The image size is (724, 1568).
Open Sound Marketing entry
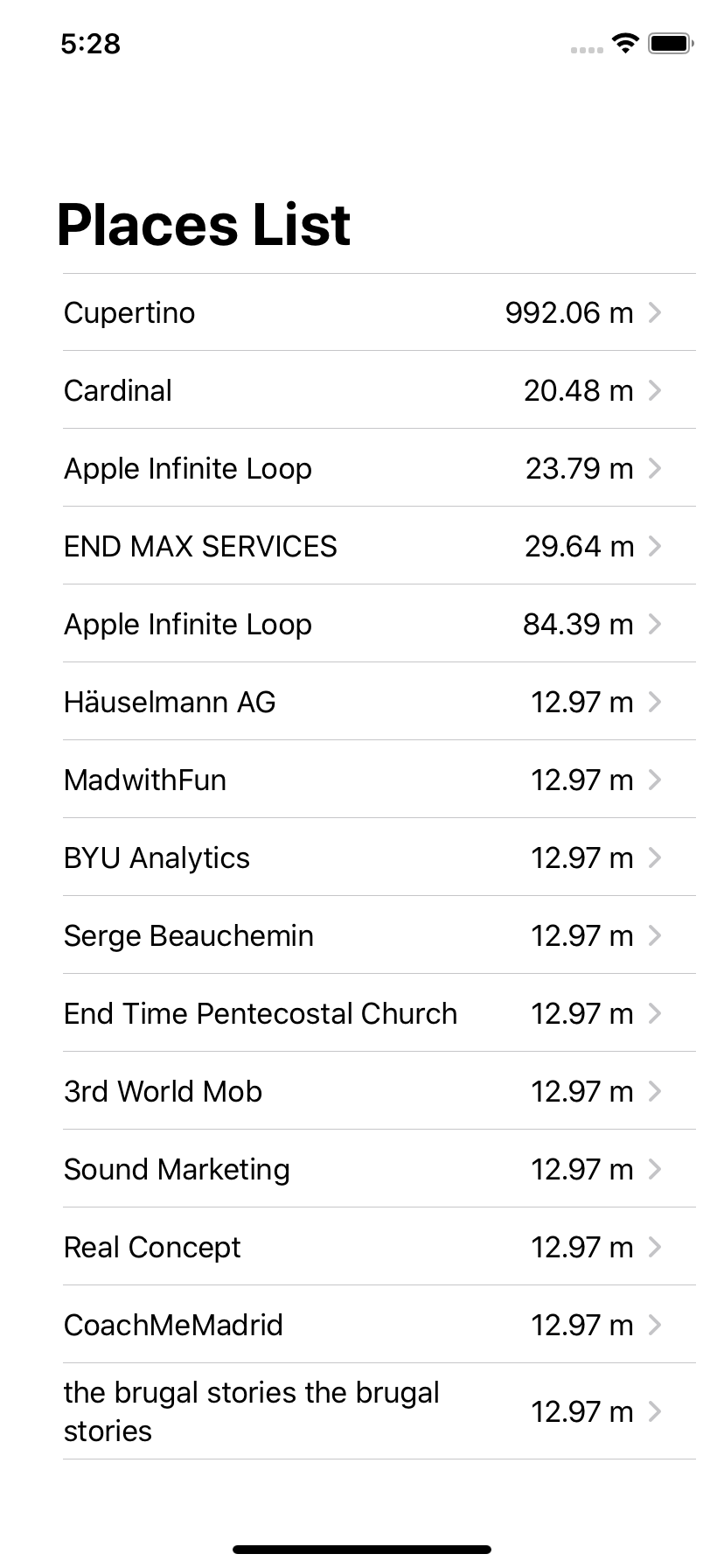[x=362, y=1169]
